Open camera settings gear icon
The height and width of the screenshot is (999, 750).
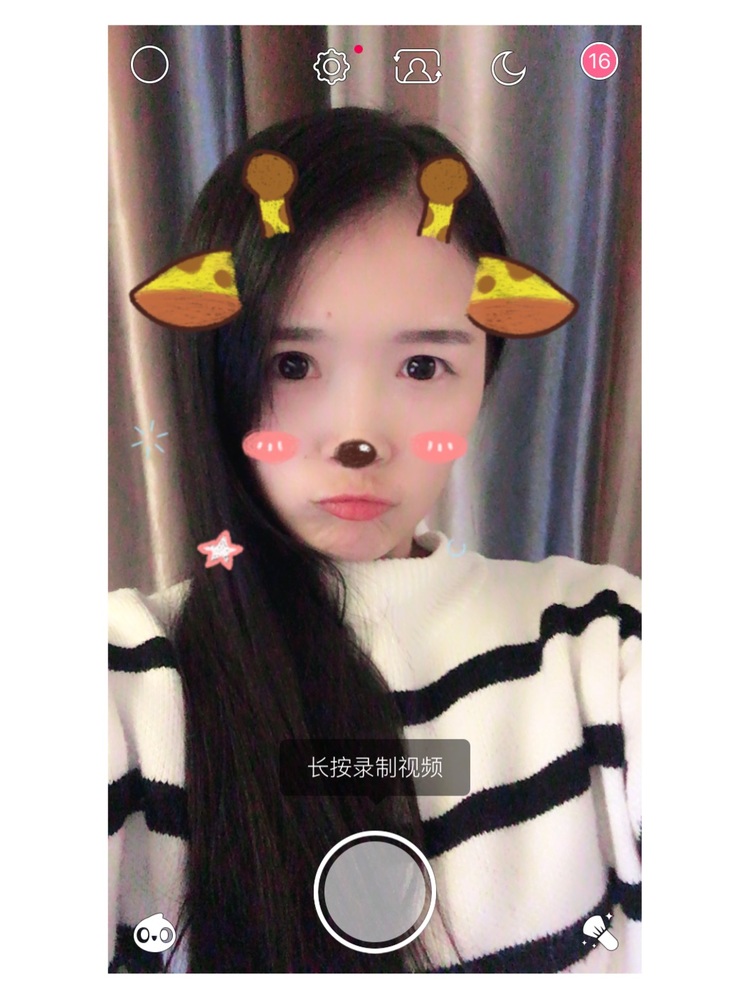(330, 66)
